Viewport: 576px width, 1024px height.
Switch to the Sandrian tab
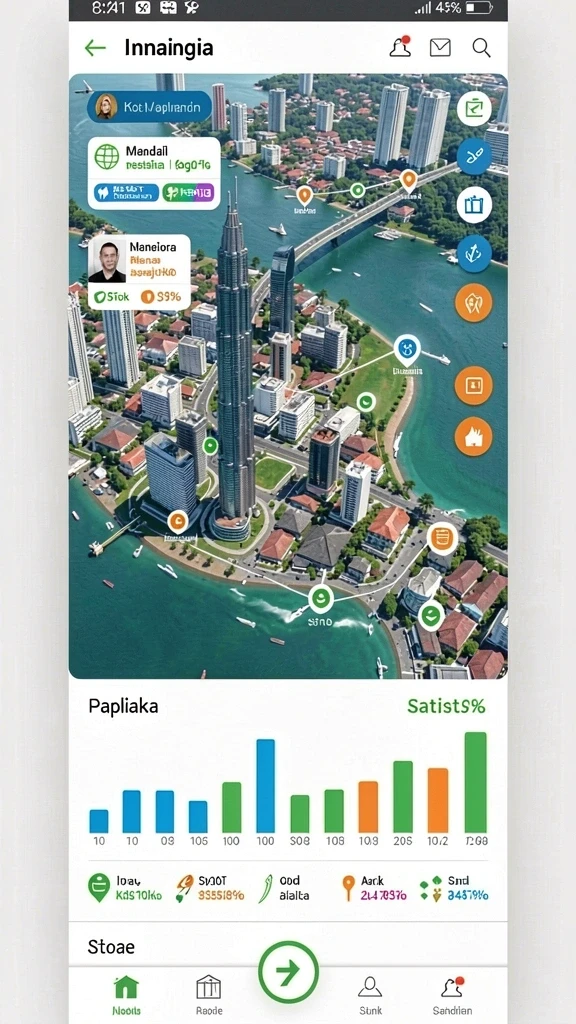pyautogui.click(x=452, y=994)
